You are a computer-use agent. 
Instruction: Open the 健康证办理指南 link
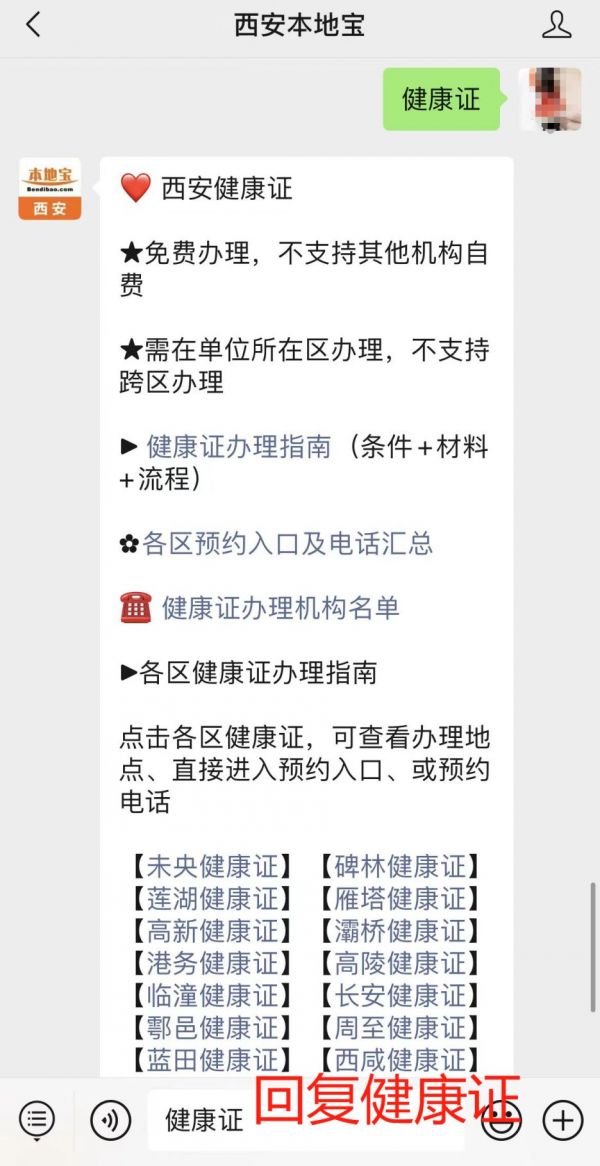click(238, 447)
